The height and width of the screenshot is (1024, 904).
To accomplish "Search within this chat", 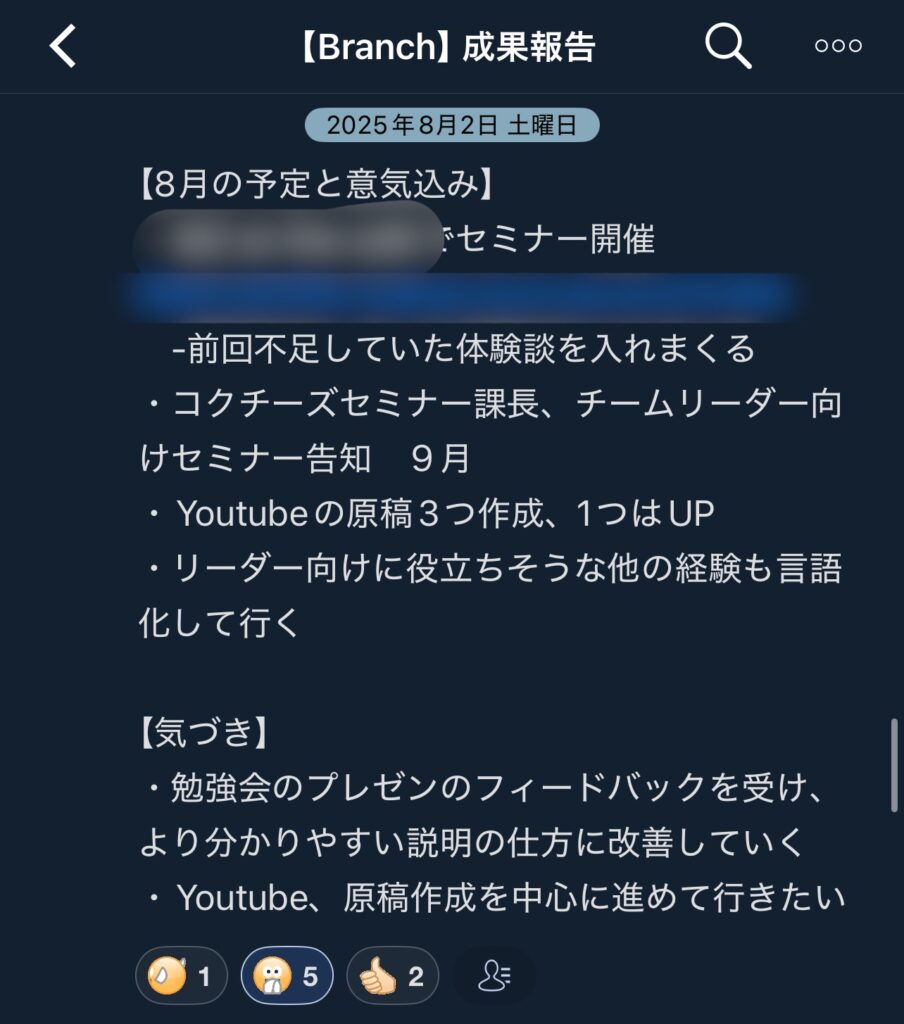I will pos(728,46).
